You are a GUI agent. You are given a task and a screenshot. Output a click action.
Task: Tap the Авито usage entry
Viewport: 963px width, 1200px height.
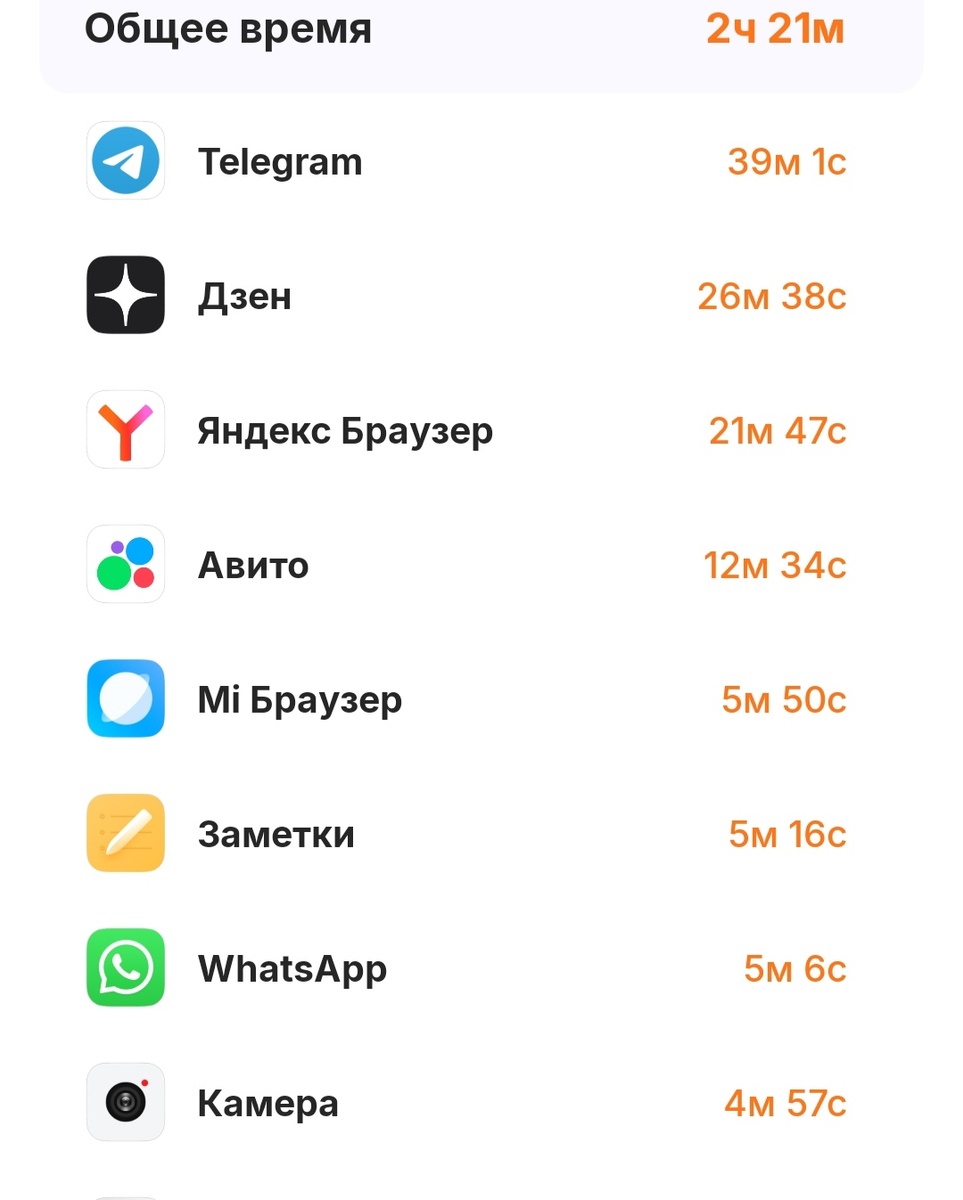coord(480,564)
